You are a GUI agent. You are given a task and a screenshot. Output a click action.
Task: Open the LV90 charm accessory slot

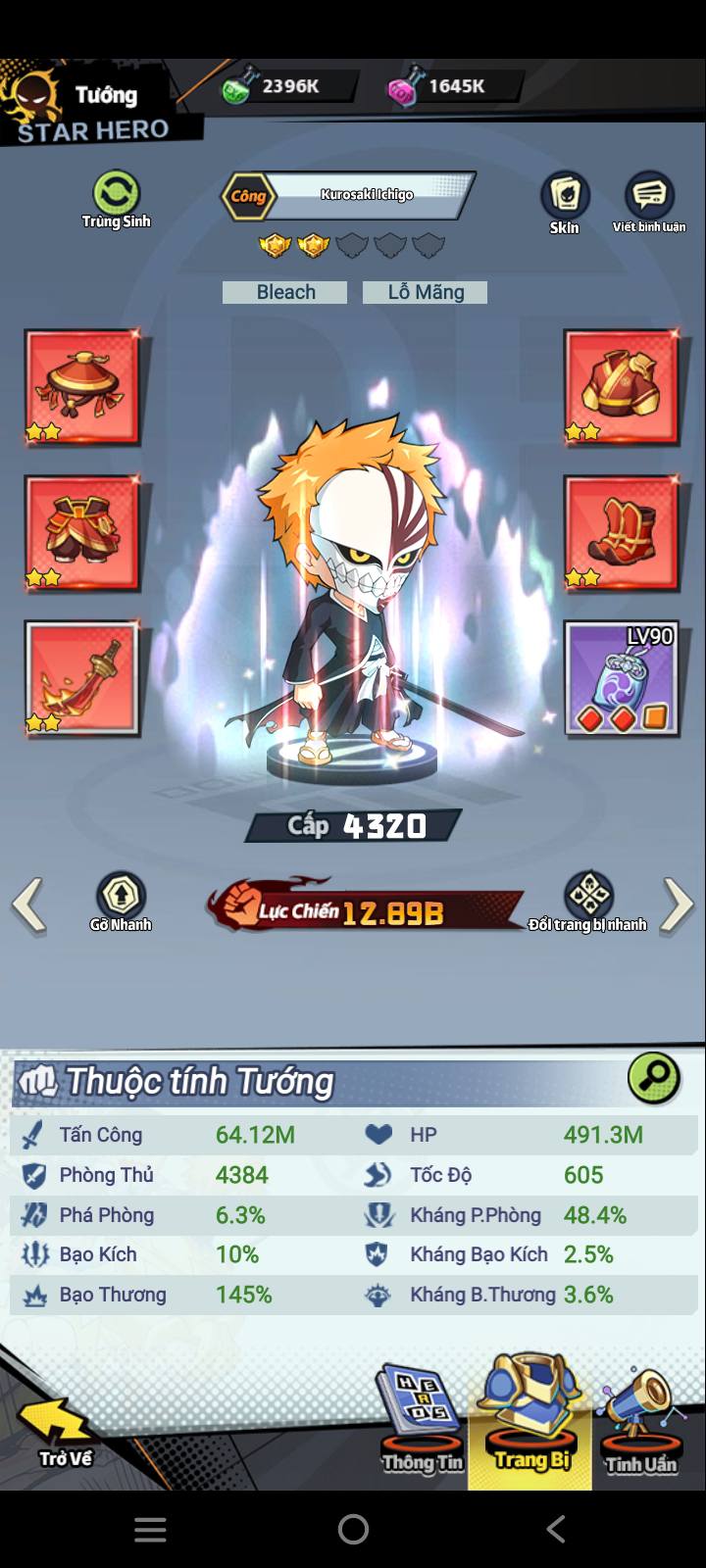pos(621,678)
